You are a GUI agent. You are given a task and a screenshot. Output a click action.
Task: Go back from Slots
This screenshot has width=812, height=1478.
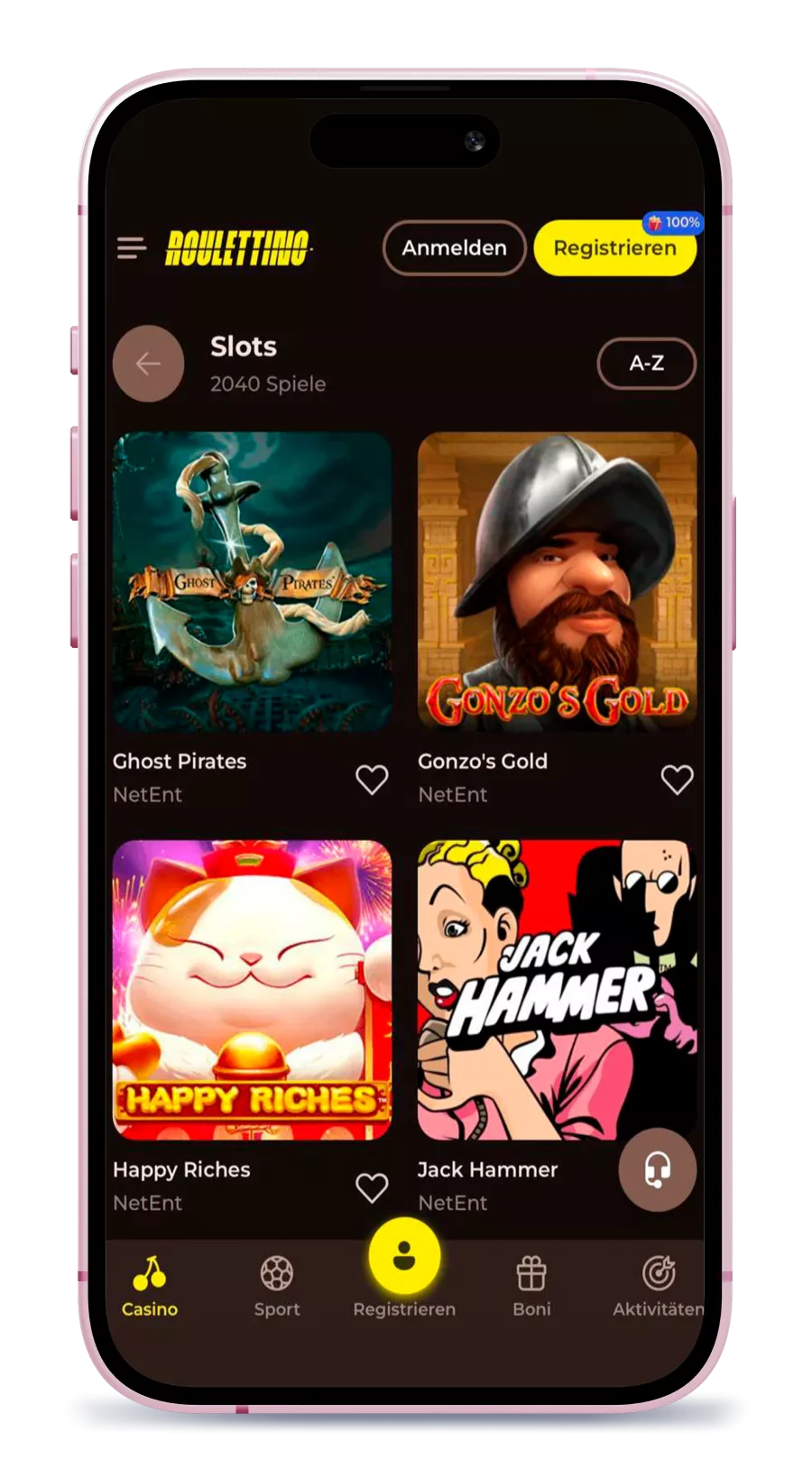[148, 364]
